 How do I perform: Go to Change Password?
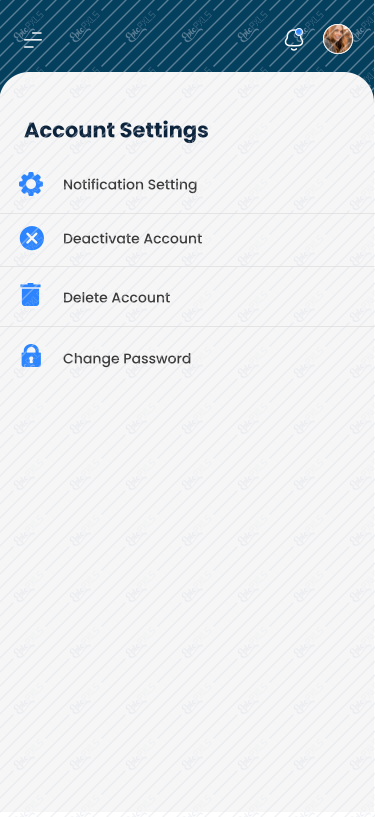tap(188, 358)
